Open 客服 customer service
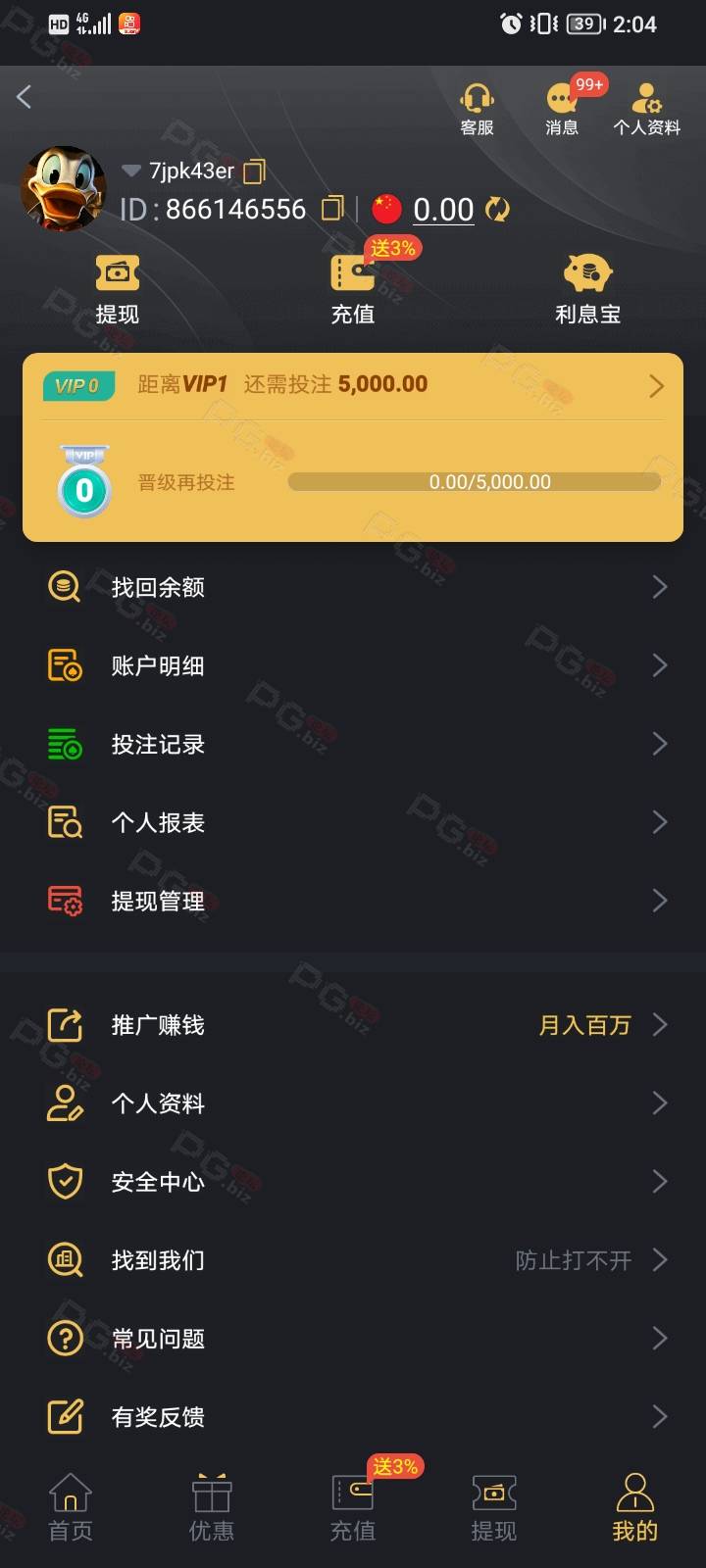706x1568 pixels. point(478,110)
